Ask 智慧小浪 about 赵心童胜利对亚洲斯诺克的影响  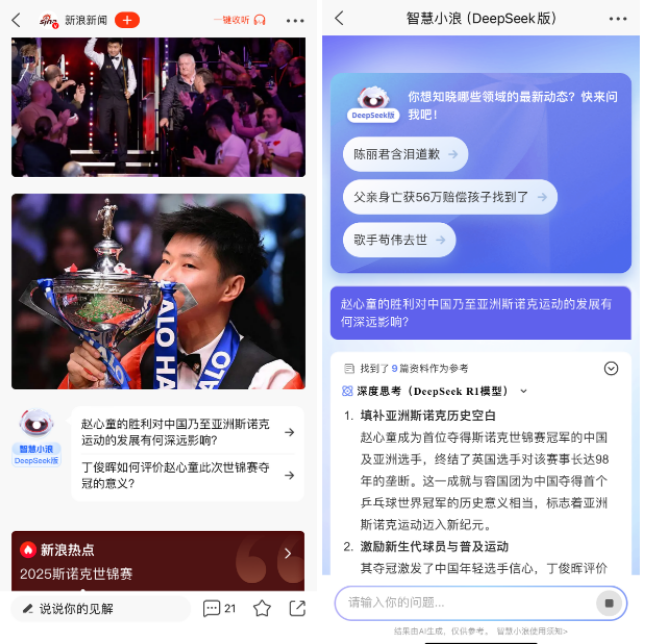click(x=186, y=432)
